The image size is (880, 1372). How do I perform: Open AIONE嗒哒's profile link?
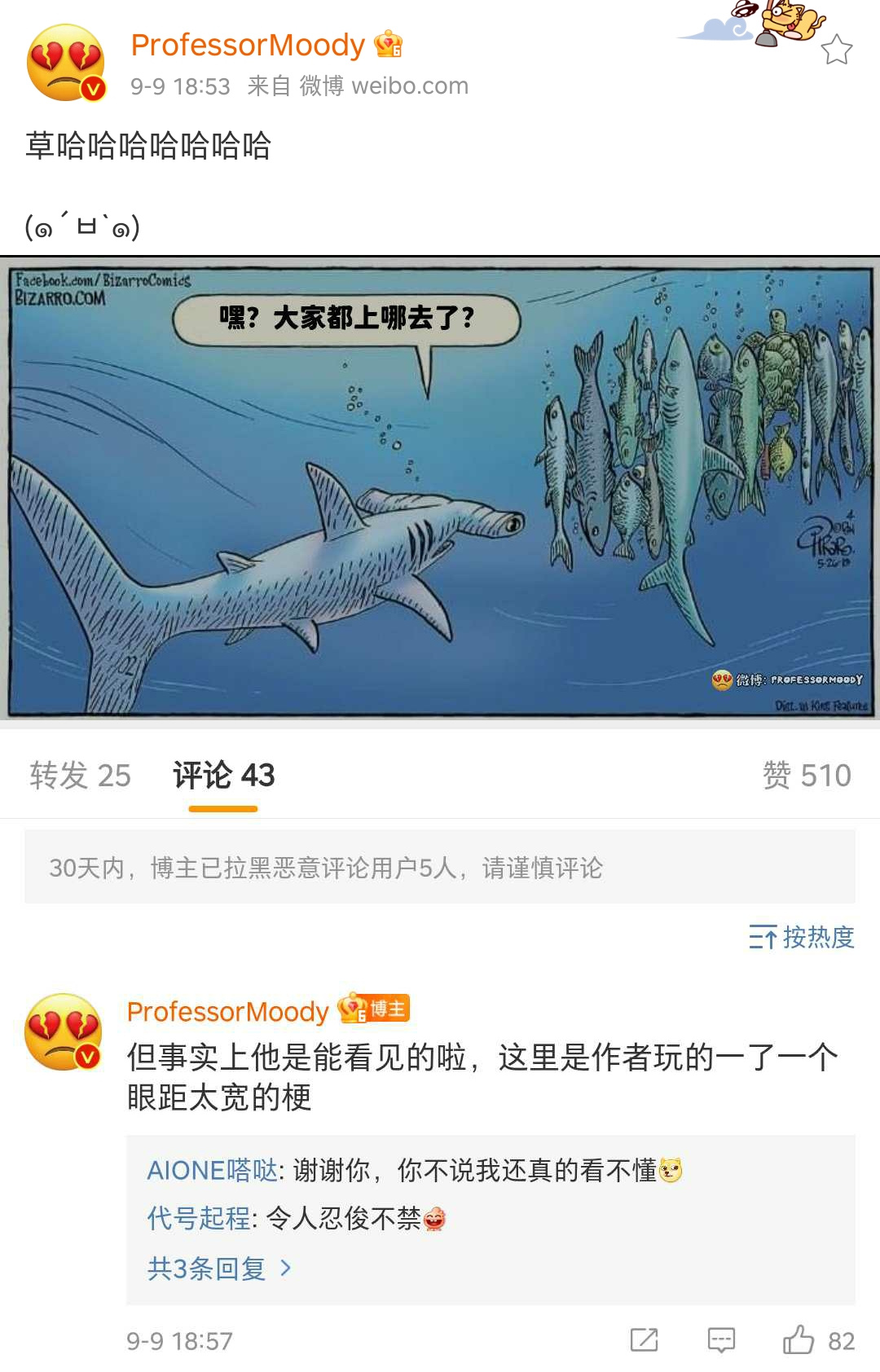[x=212, y=1170]
